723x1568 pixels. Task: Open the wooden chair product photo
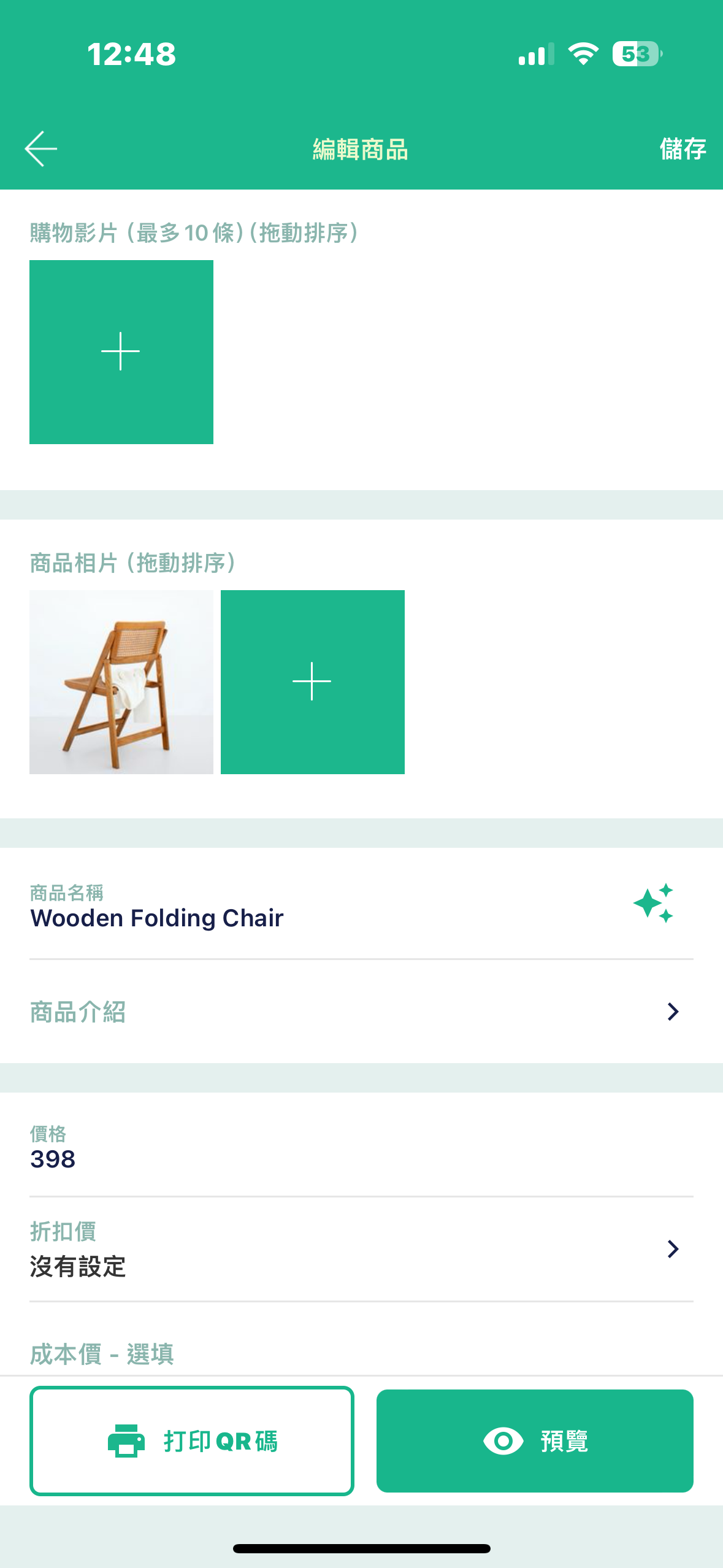121,682
